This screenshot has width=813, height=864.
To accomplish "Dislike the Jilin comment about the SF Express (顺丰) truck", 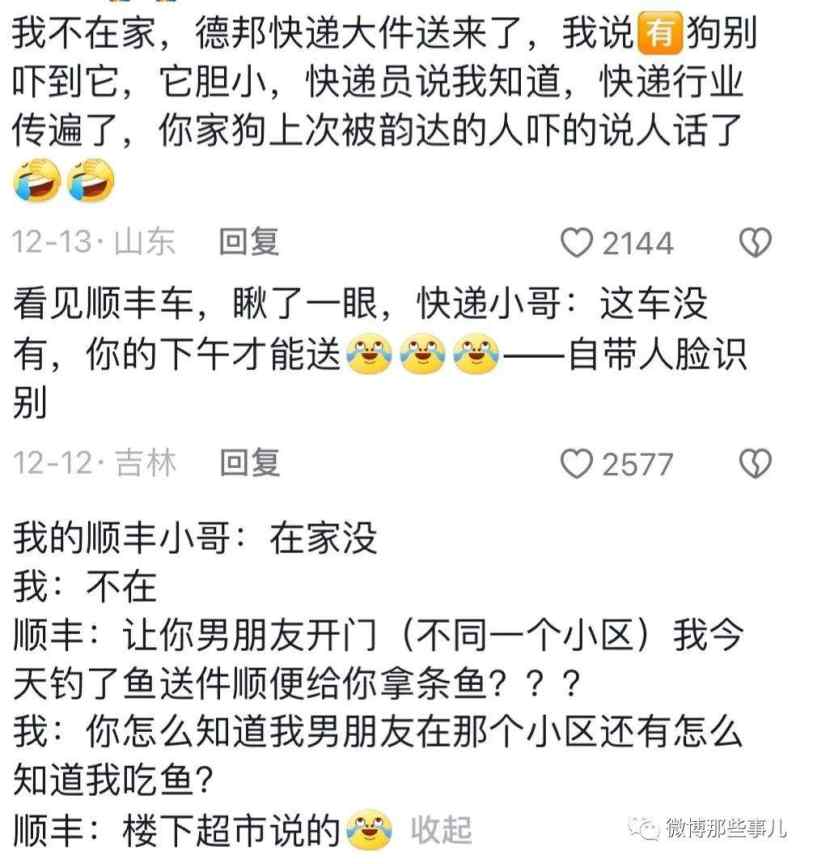I will pyautogui.click(x=754, y=463).
